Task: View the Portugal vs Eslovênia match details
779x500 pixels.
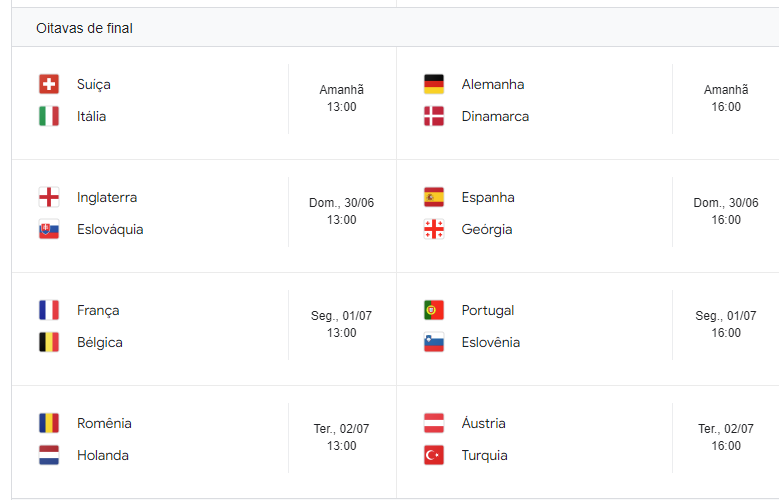Action: (588, 327)
